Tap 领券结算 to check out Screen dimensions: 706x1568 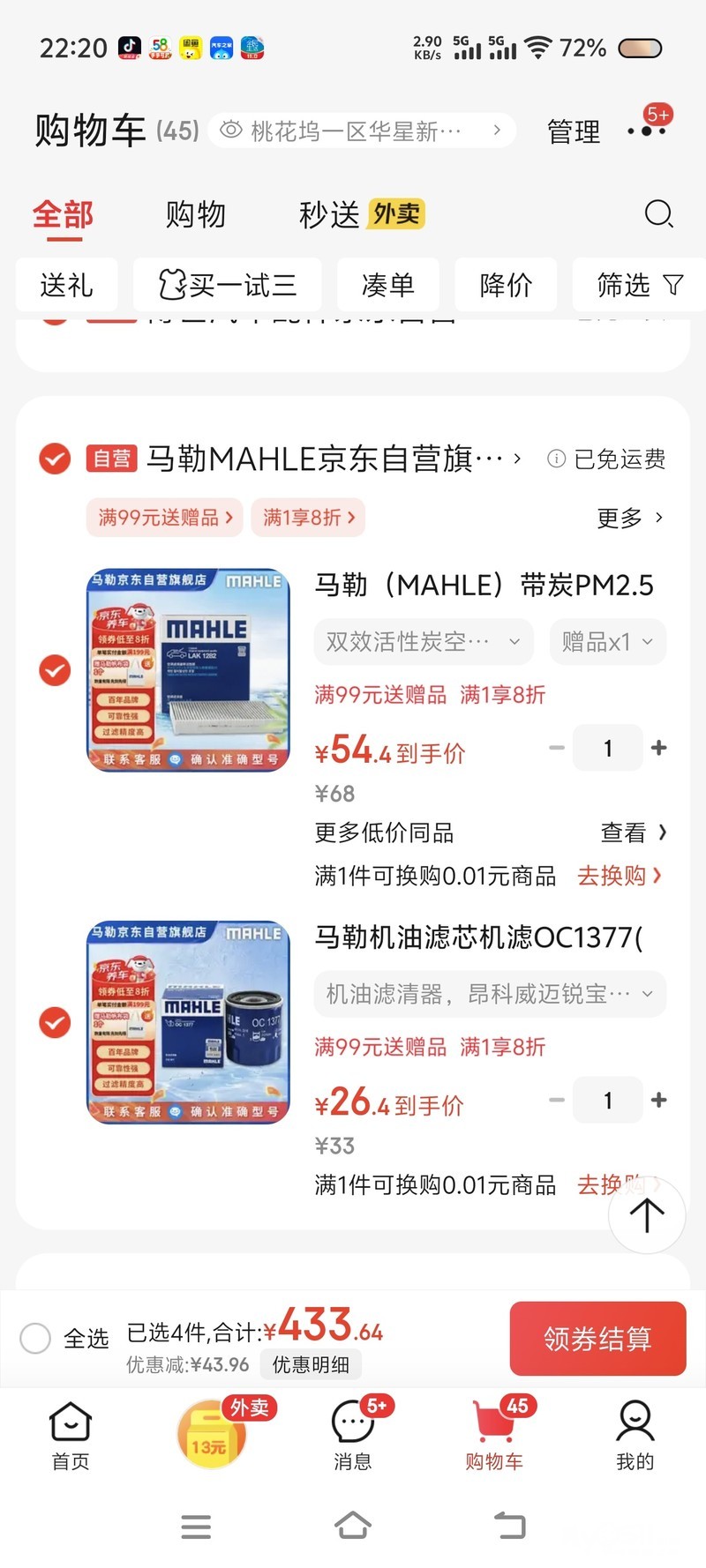point(597,1339)
